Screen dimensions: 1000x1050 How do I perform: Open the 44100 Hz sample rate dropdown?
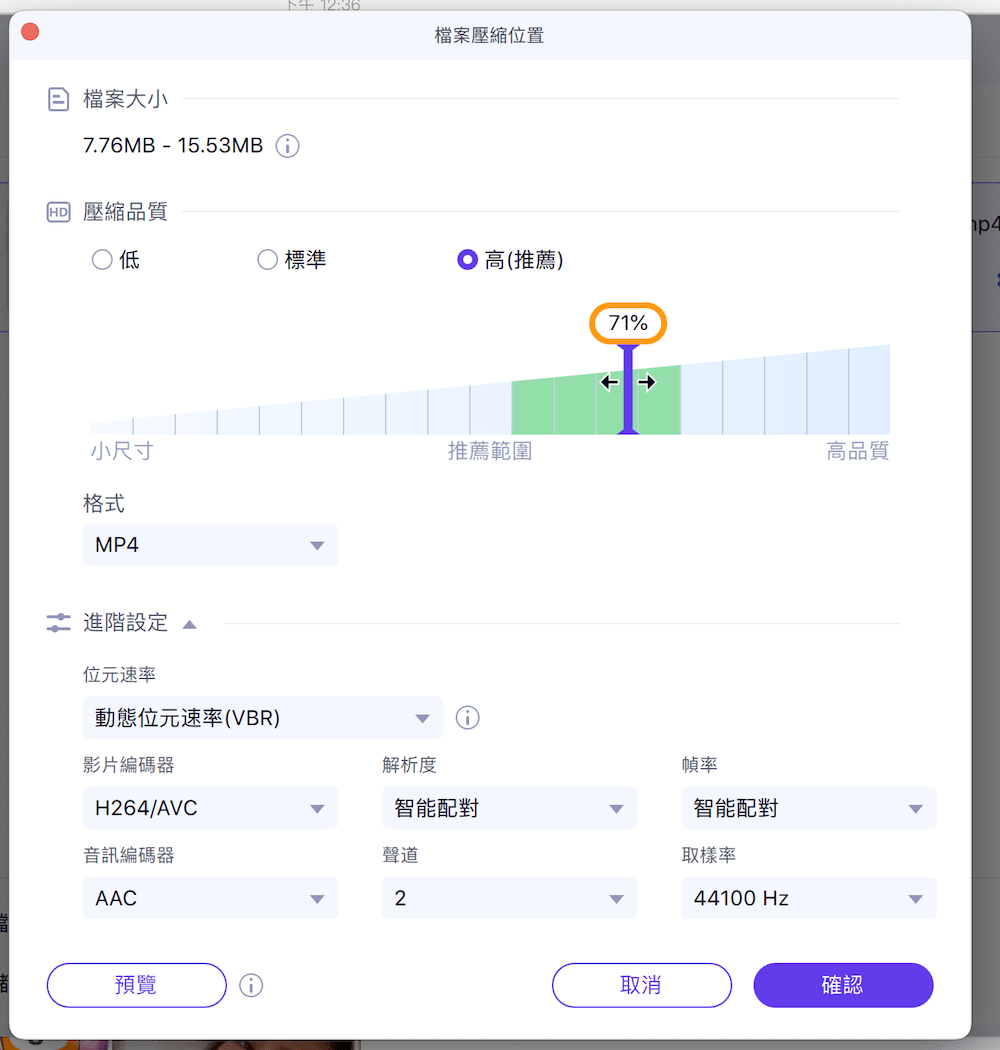coord(808,898)
